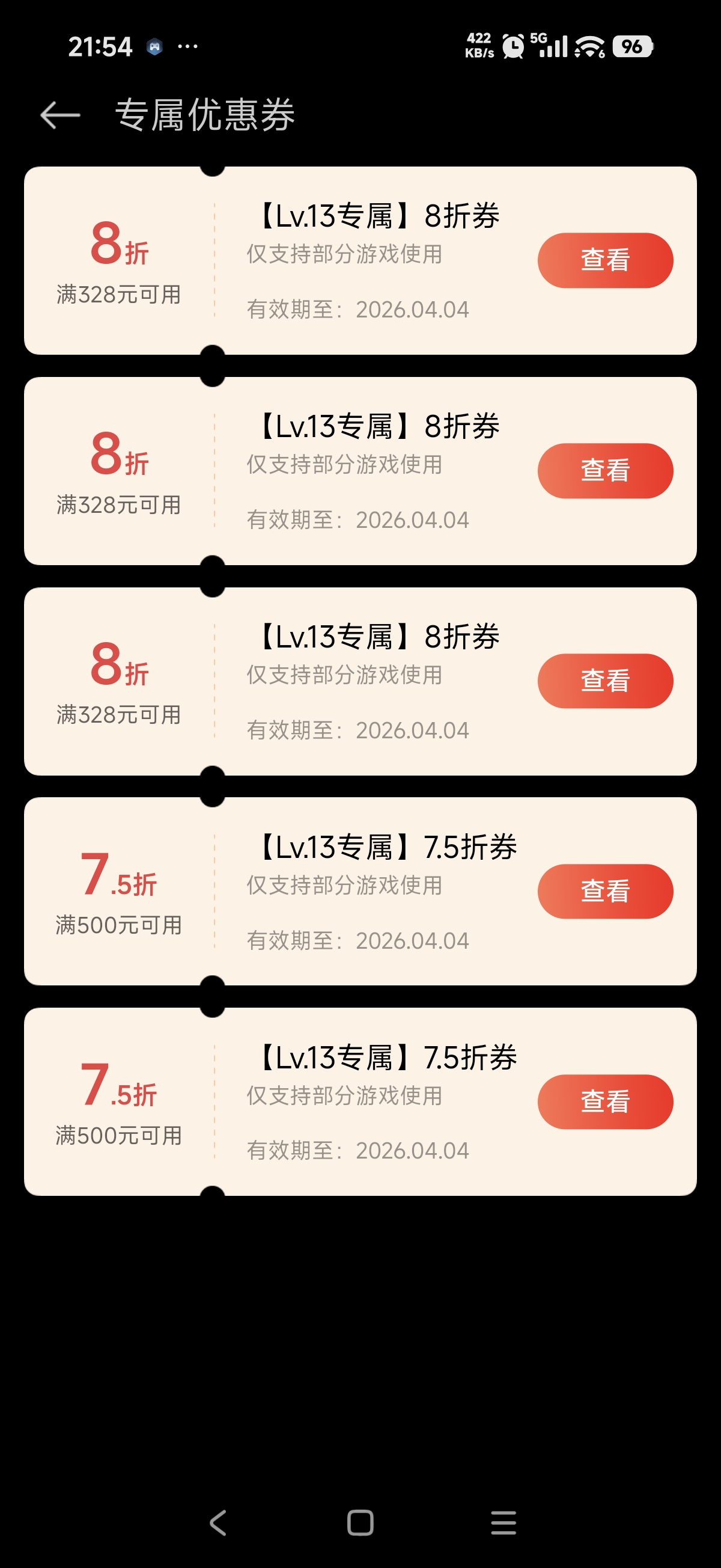Open the system recent apps menu
The height and width of the screenshot is (1568, 721).
pyautogui.click(x=503, y=1522)
